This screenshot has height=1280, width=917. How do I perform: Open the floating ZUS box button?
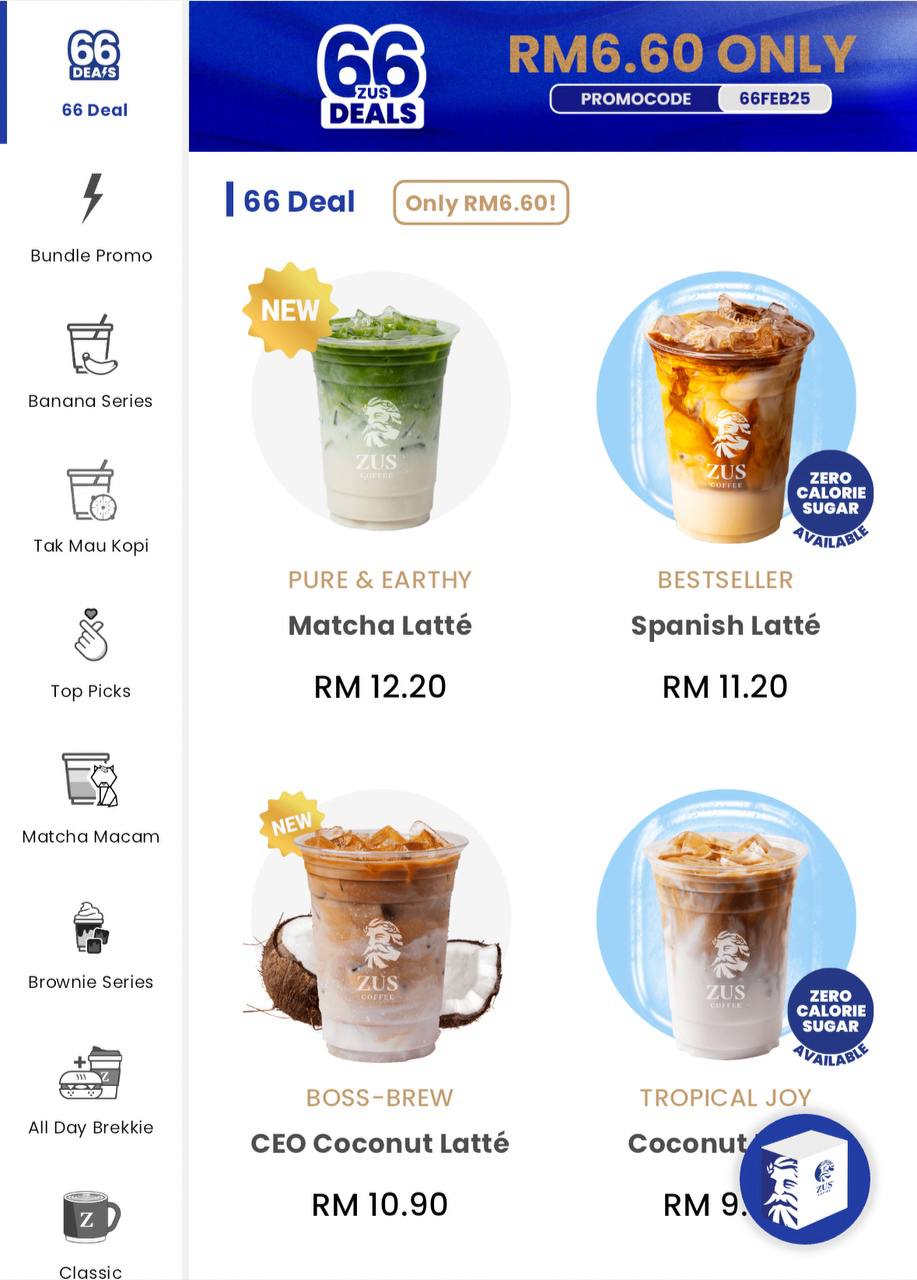pyautogui.click(x=804, y=1179)
